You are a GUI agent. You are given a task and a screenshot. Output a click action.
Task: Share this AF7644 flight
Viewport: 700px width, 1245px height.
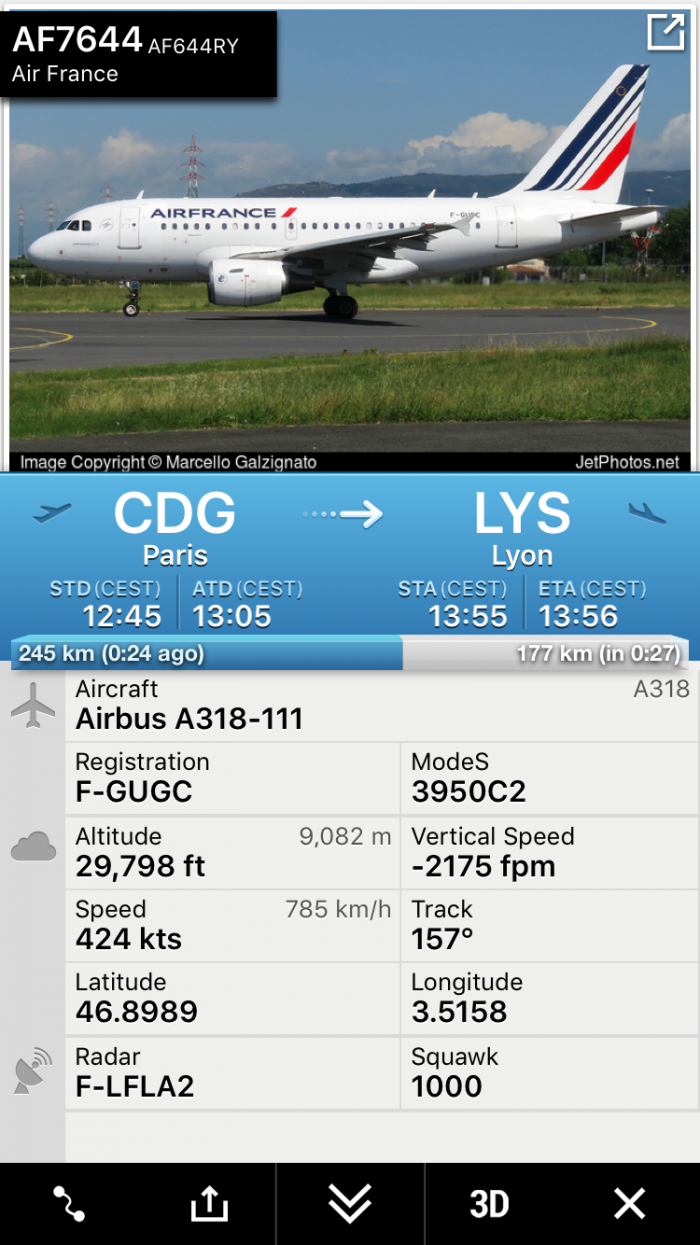[x=209, y=1203]
